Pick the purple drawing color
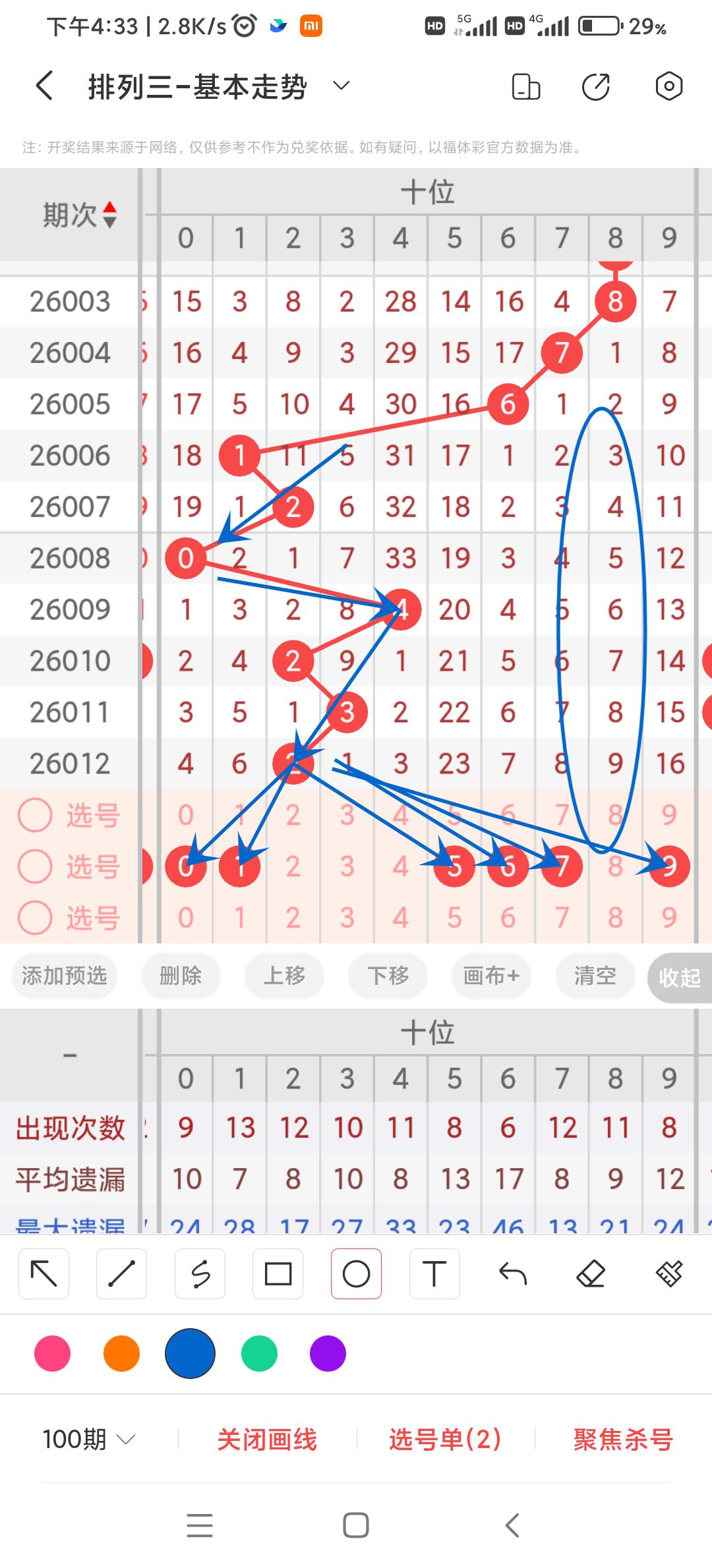Screen dimensions: 712x1568 328,1354
